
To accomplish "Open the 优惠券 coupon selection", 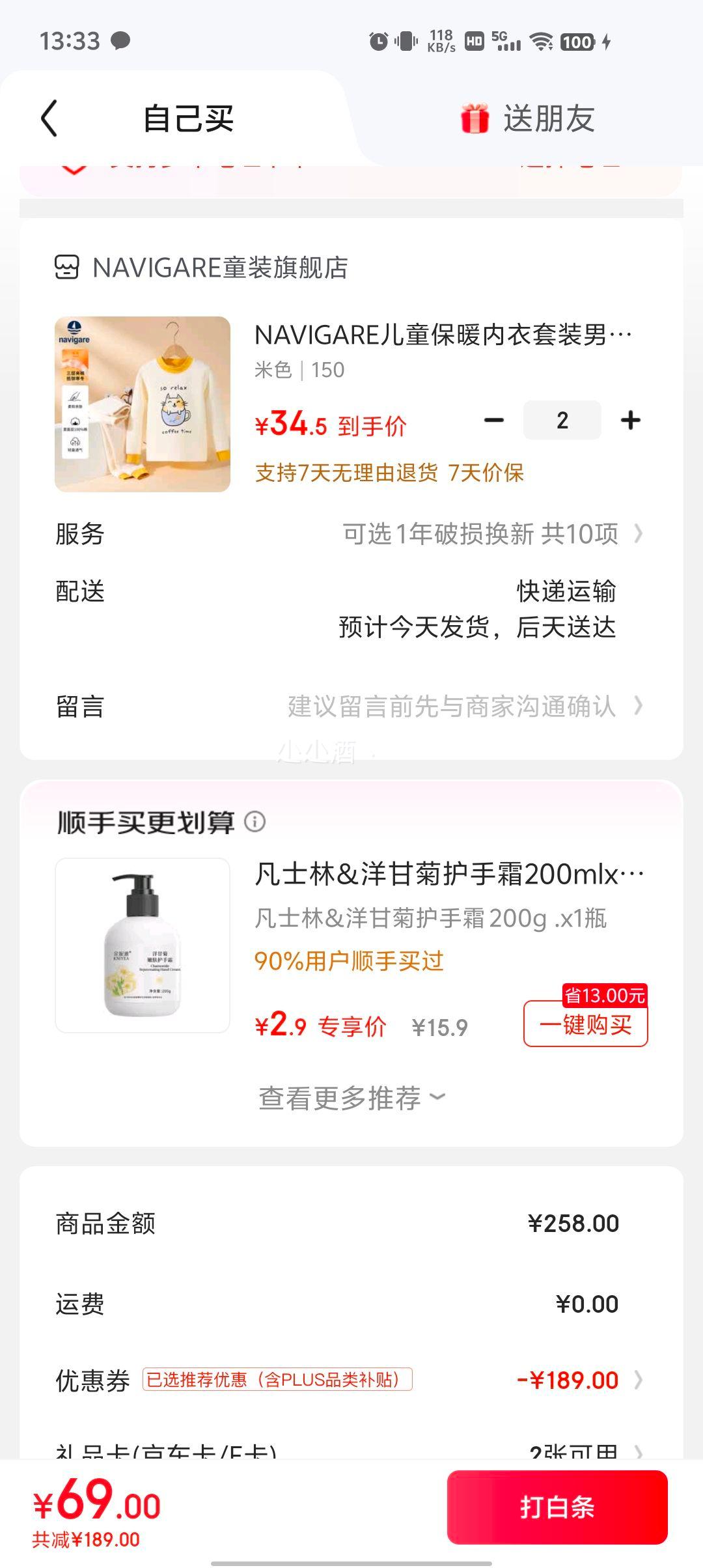I will (566, 1380).
